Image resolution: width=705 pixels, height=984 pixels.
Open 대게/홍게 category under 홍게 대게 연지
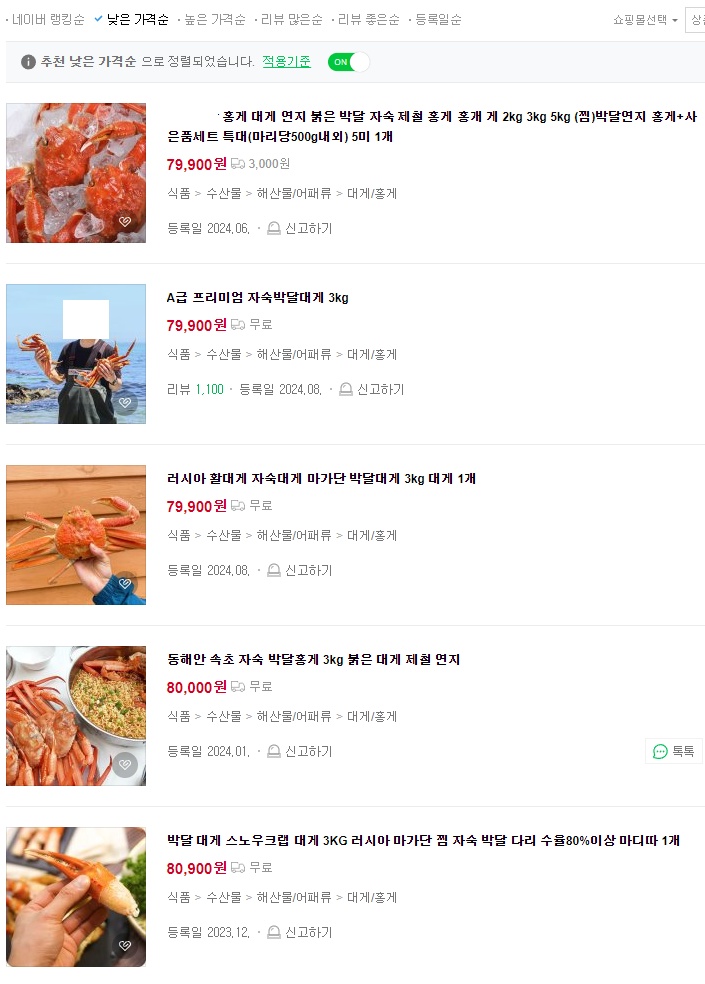372,193
